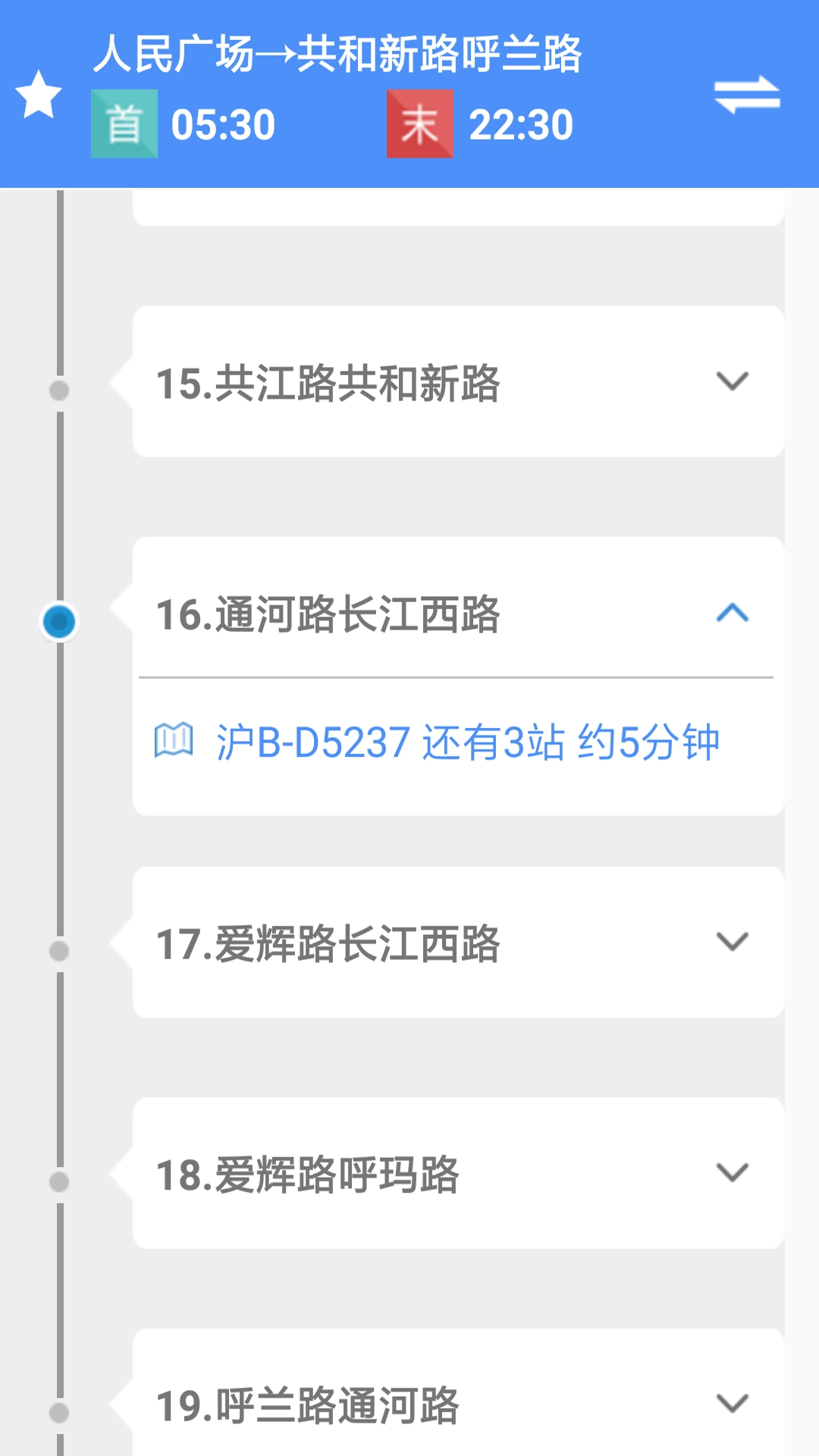Collapse station 16 通河路长江西路 details

pyautogui.click(x=732, y=614)
